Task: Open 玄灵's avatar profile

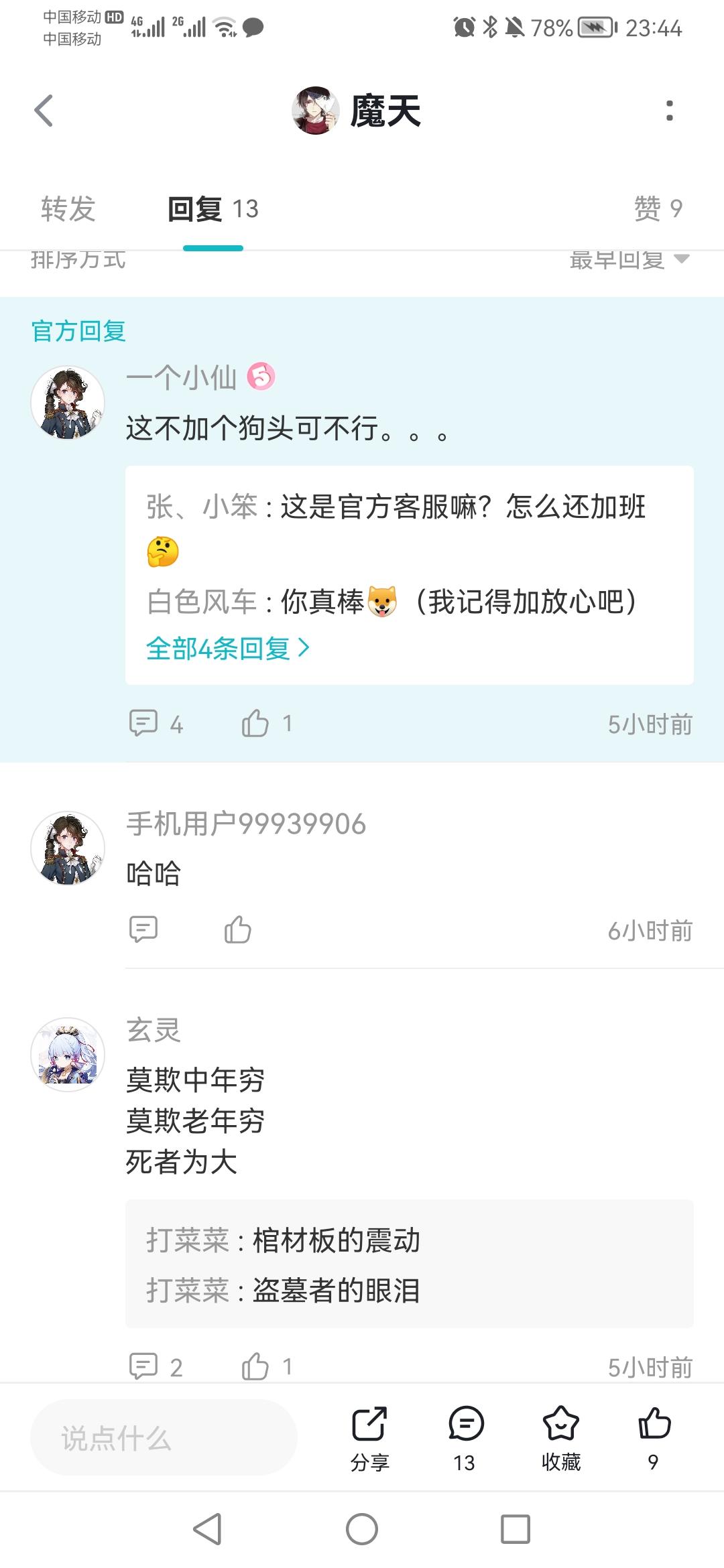Action: [x=68, y=1055]
